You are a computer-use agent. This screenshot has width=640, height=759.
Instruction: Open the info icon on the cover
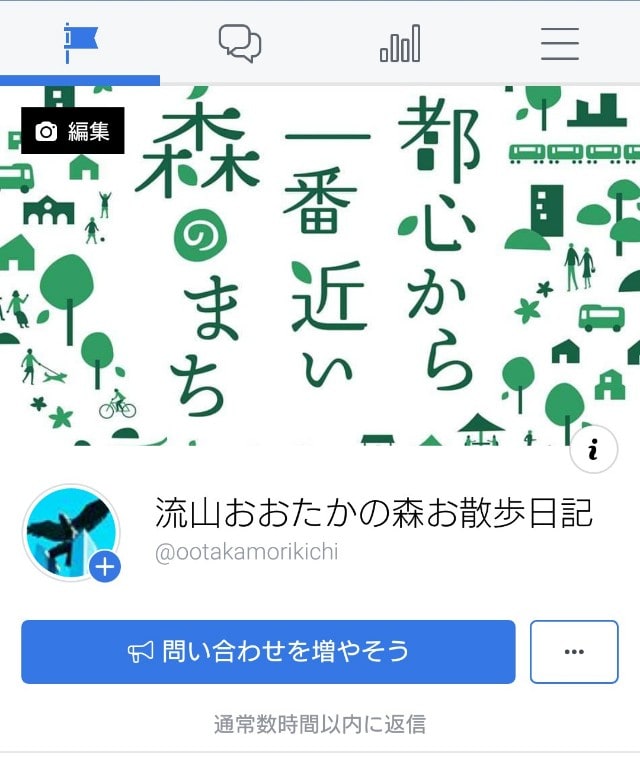(x=593, y=450)
